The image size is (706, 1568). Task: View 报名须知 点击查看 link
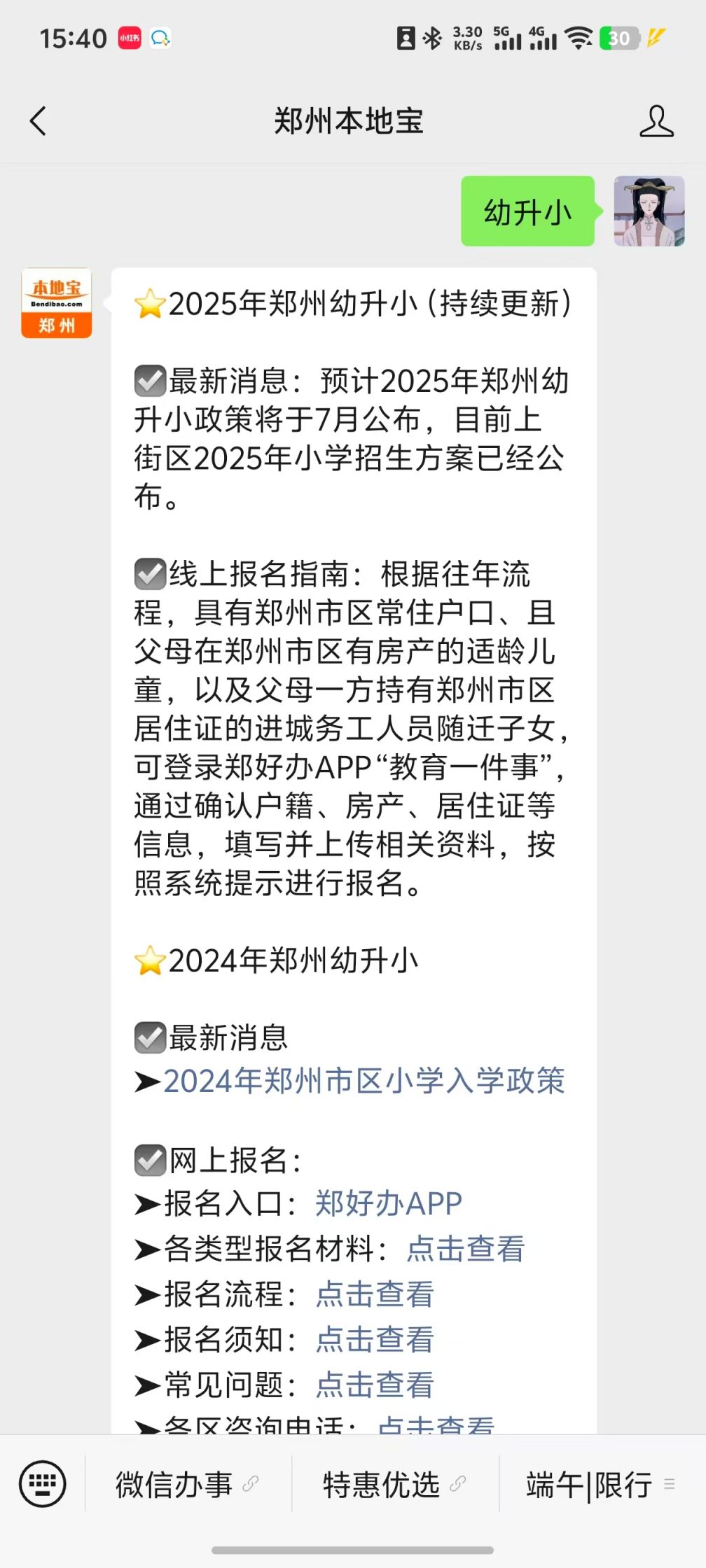click(375, 1339)
